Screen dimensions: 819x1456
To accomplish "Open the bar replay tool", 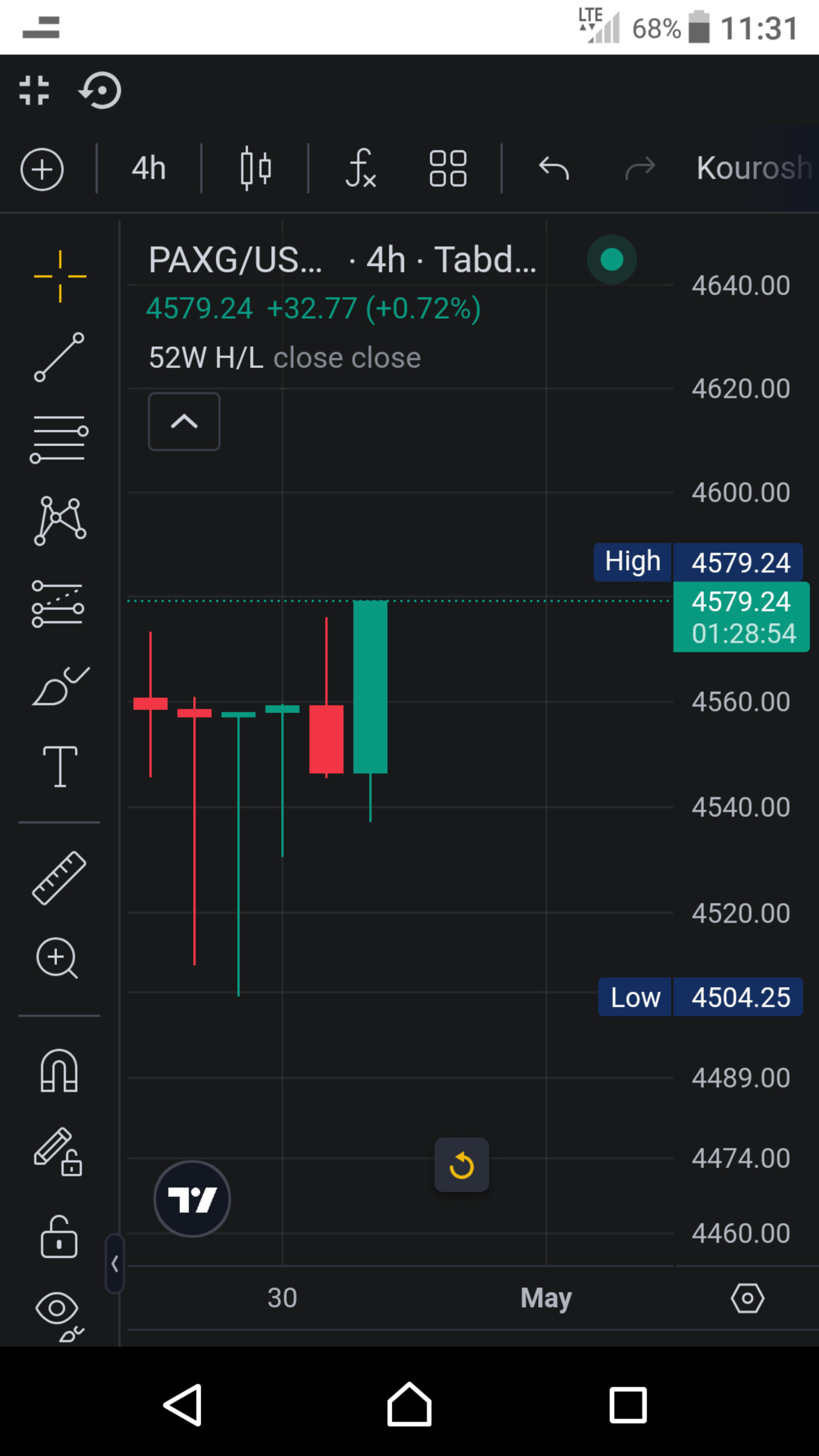I will coord(100,90).
